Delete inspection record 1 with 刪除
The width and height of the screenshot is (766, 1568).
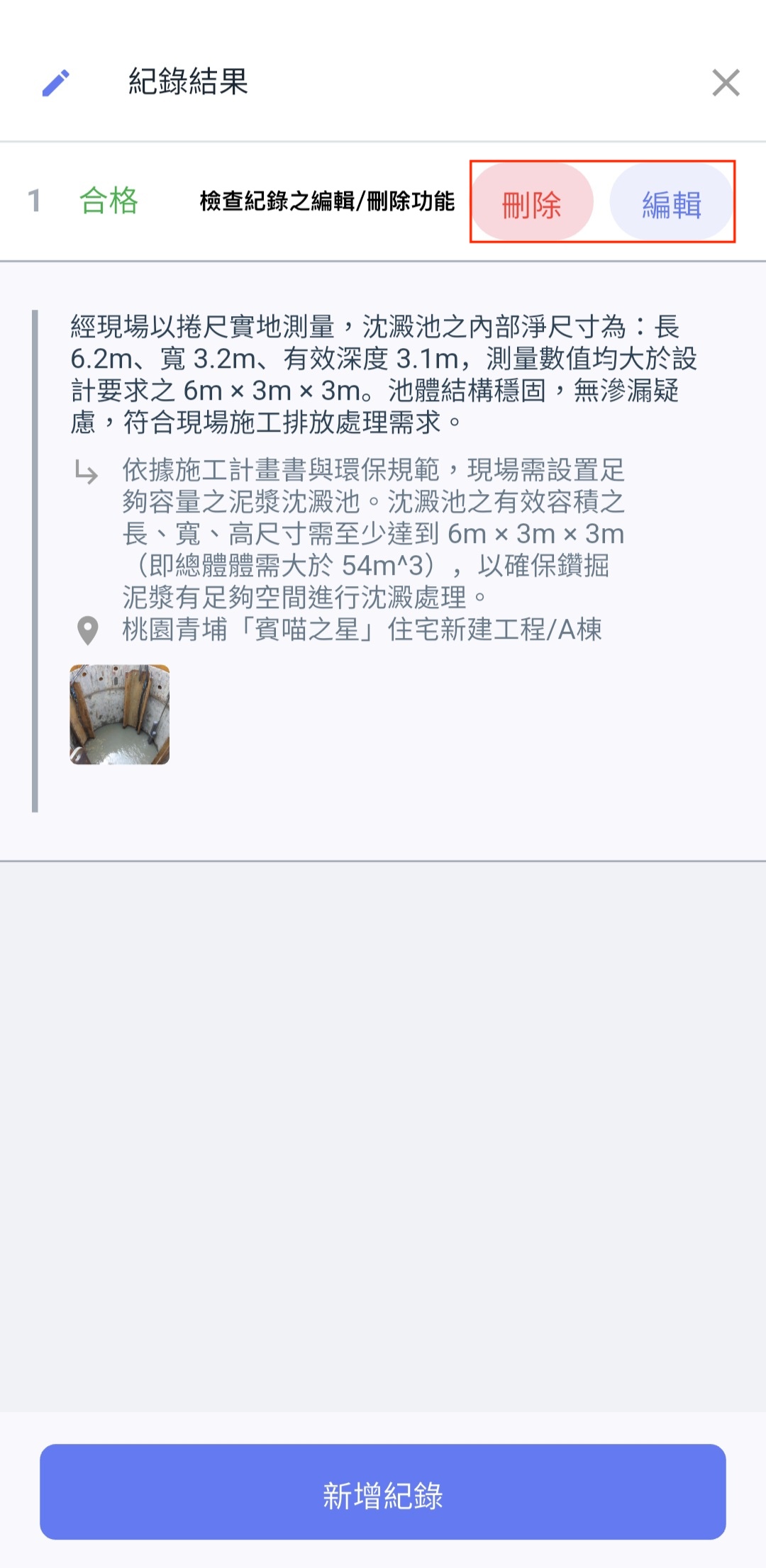(x=532, y=203)
